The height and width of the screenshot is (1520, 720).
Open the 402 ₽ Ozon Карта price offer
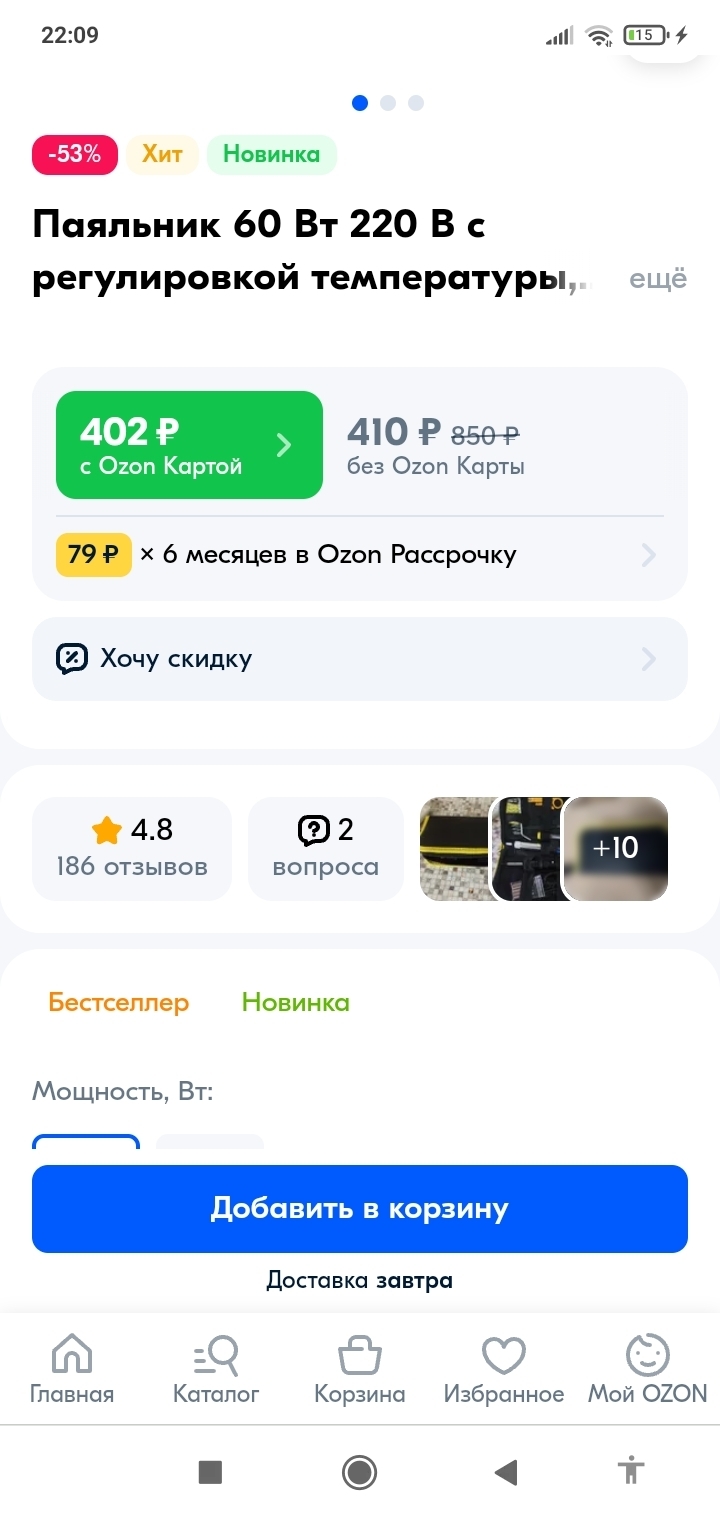189,445
